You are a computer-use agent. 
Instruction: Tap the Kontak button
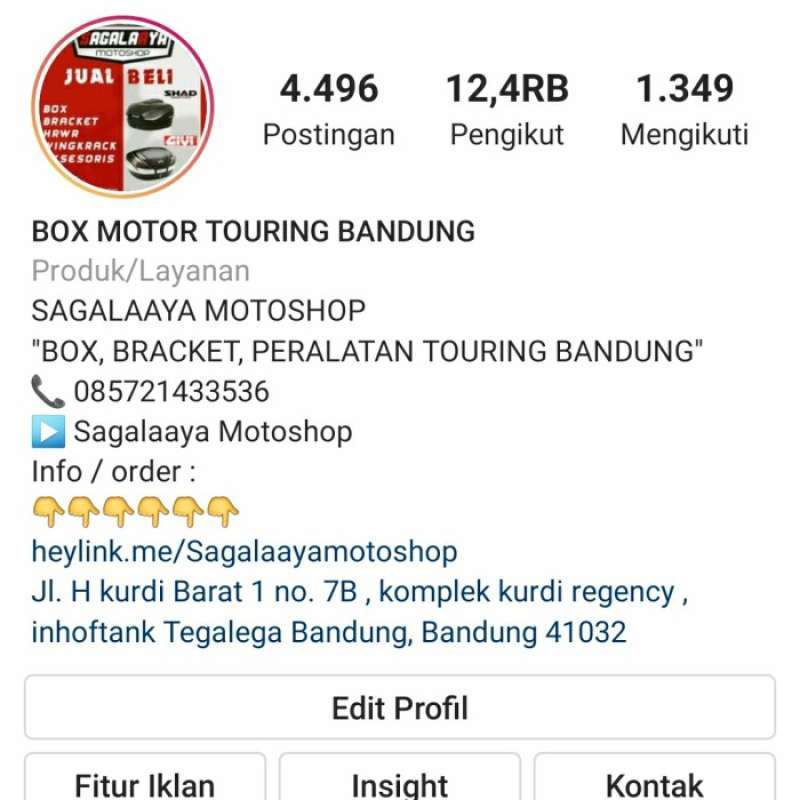point(655,780)
